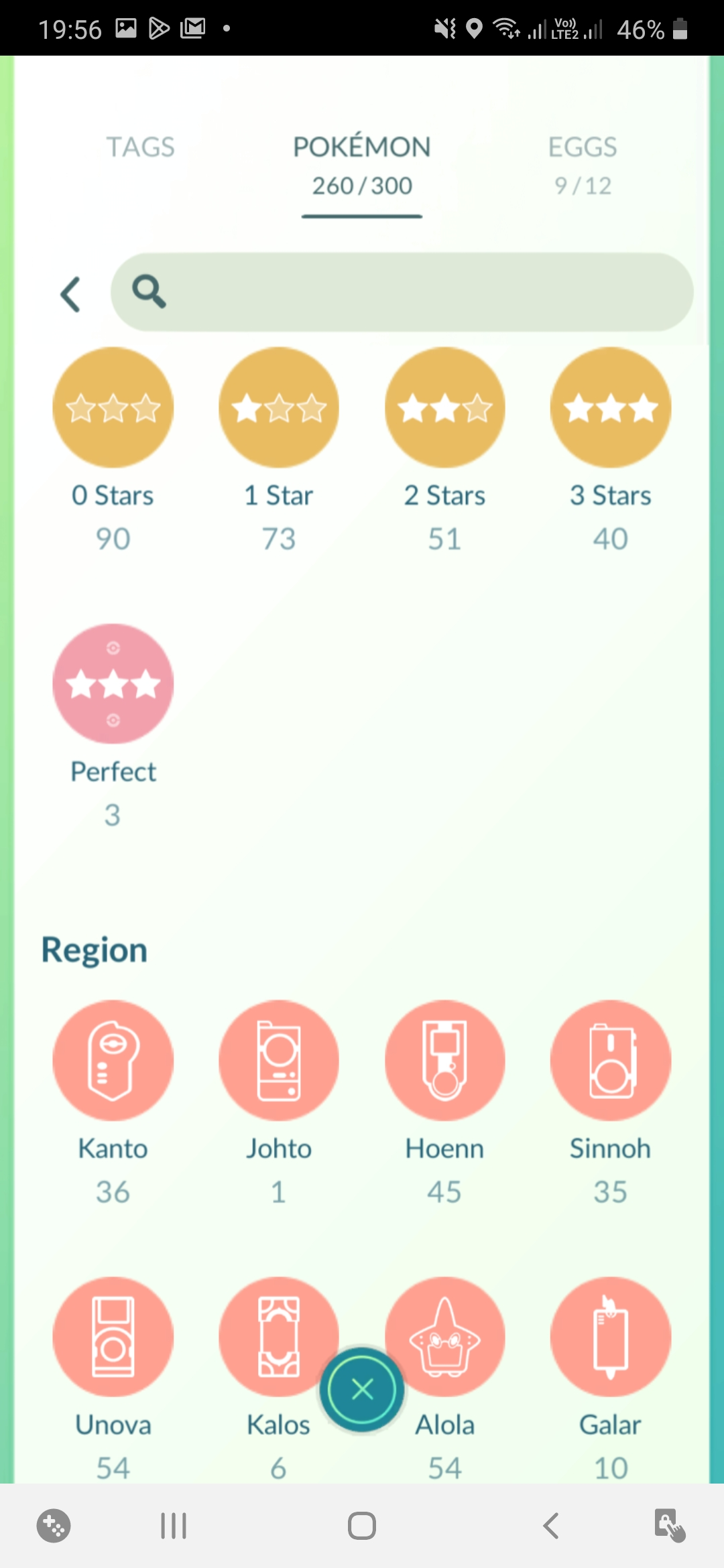Filter by Galar region
724x1568 pixels.
[x=610, y=1336]
